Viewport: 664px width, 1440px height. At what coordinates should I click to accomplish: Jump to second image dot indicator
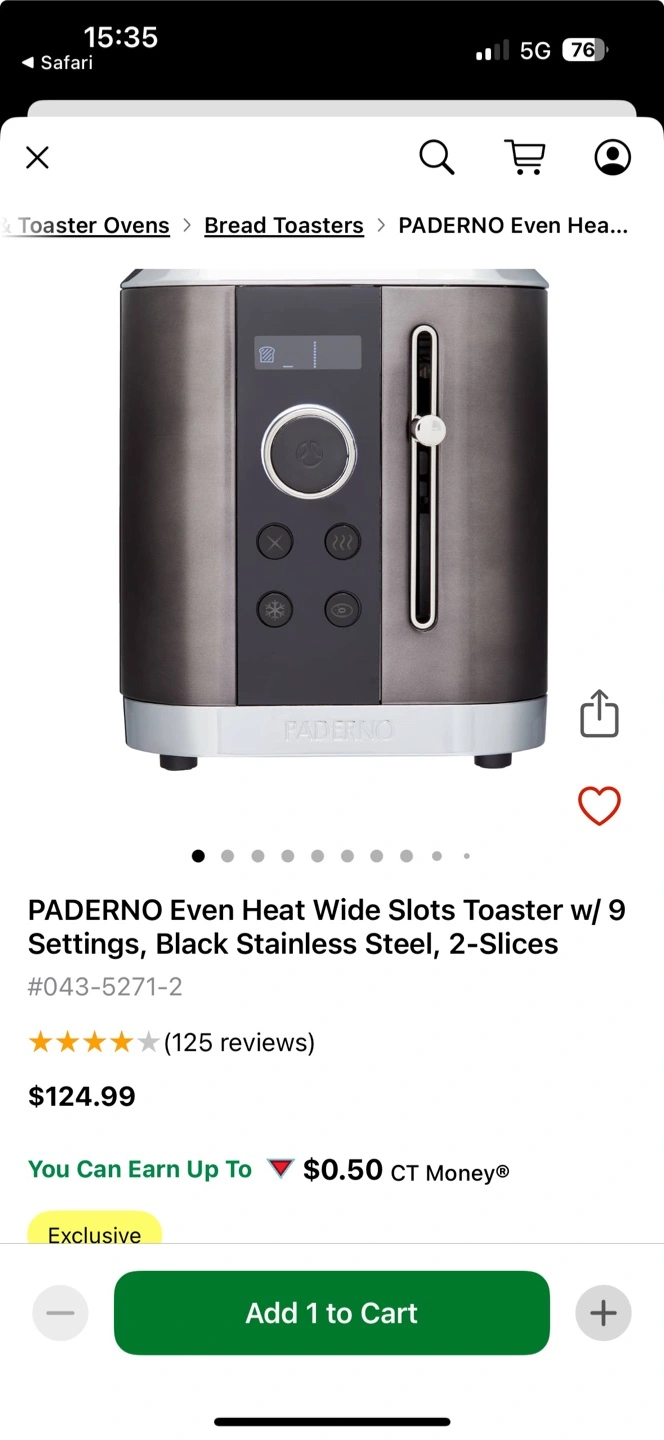228,856
